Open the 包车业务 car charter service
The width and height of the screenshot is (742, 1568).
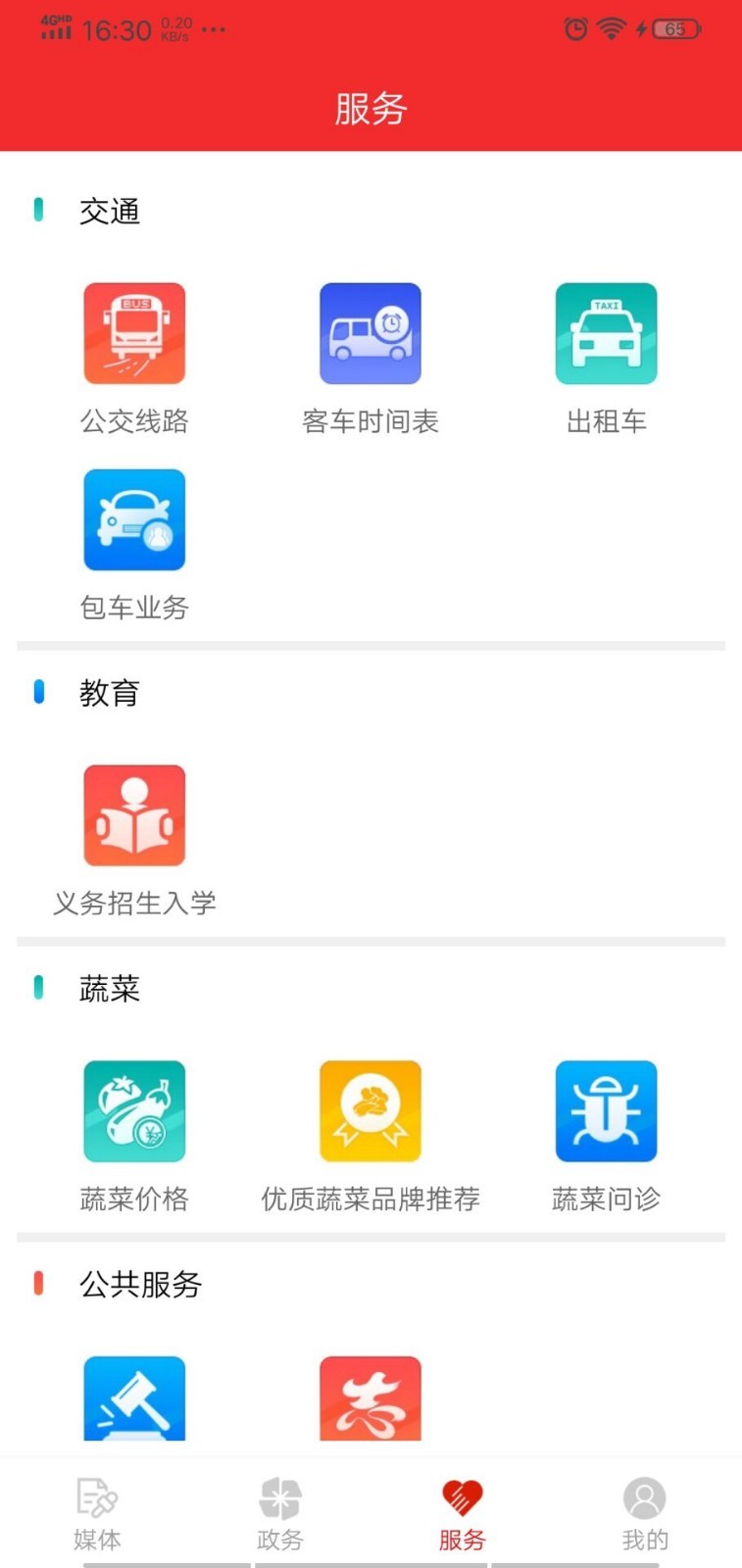point(134,520)
